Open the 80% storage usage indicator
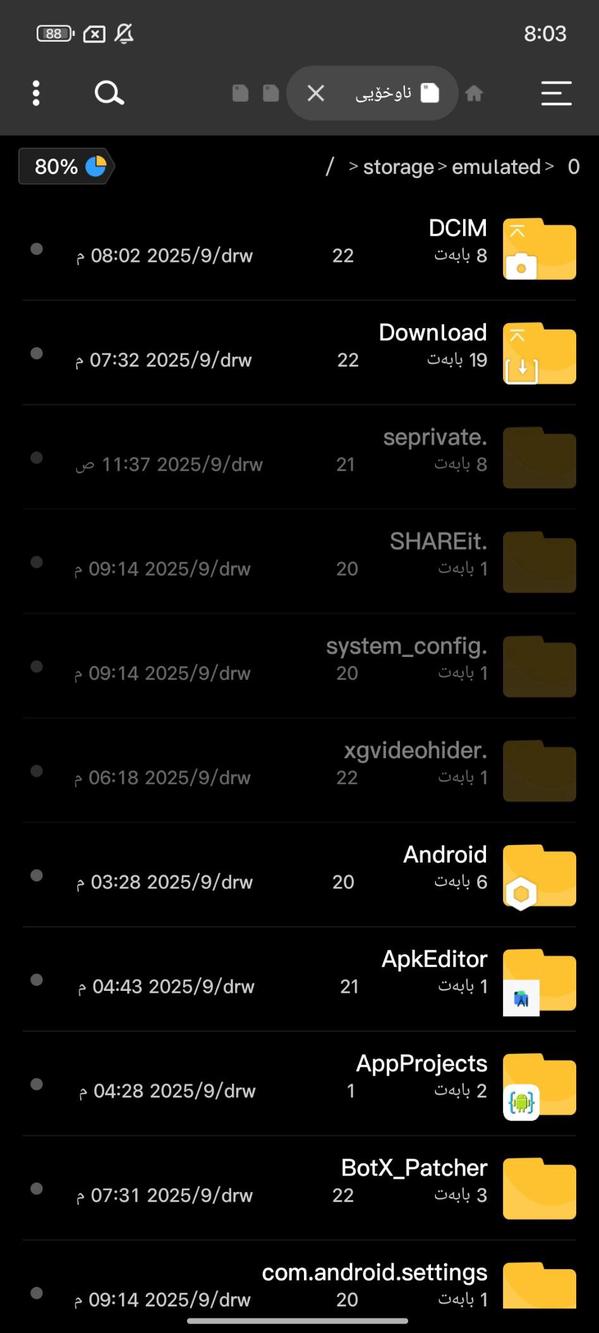The image size is (599, 1333). 67,167
